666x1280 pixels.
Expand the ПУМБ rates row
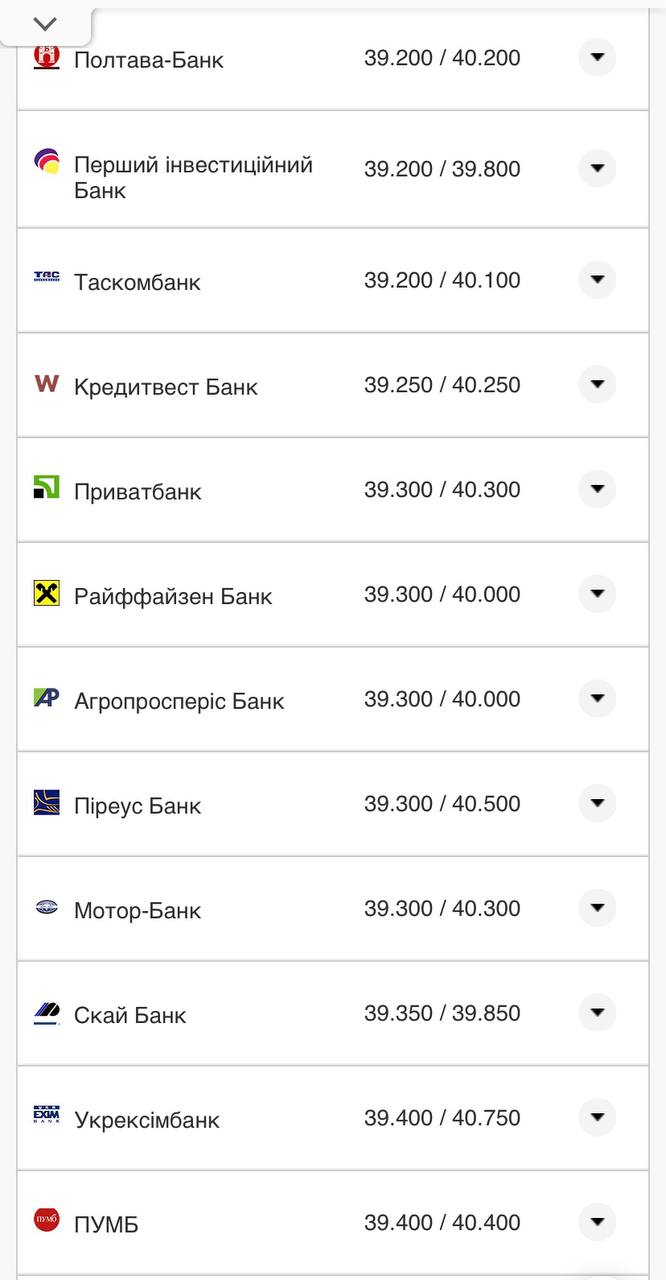[597, 1222]
